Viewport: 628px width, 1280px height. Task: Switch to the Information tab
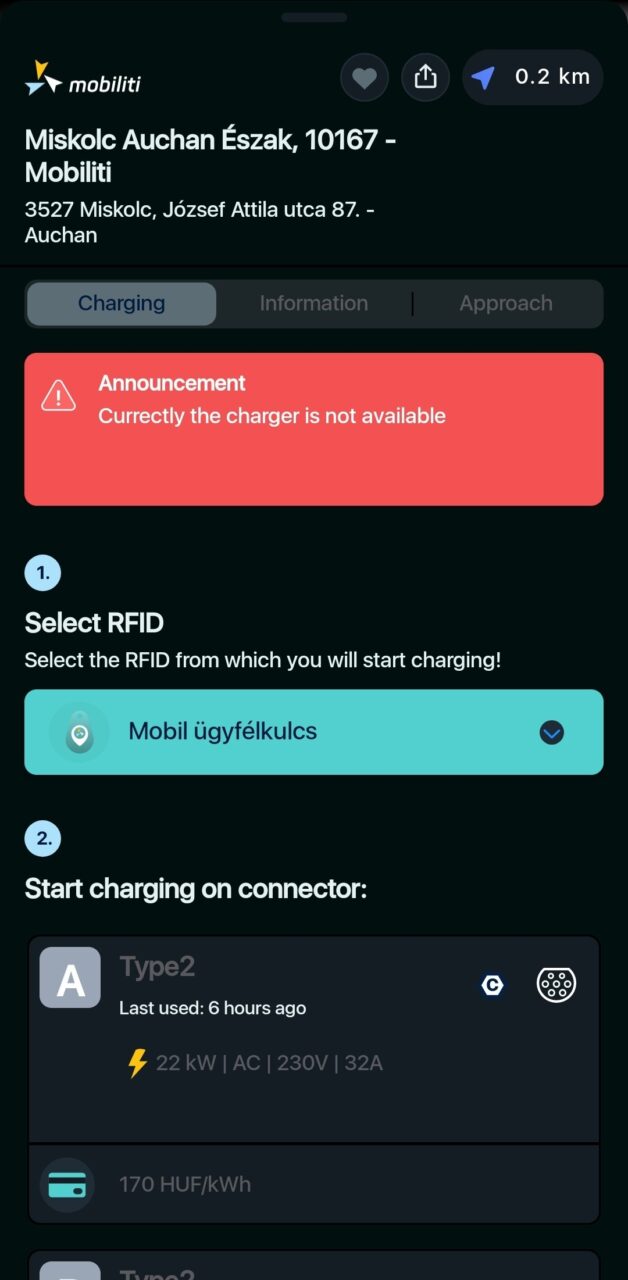click(x=314, y=304)
